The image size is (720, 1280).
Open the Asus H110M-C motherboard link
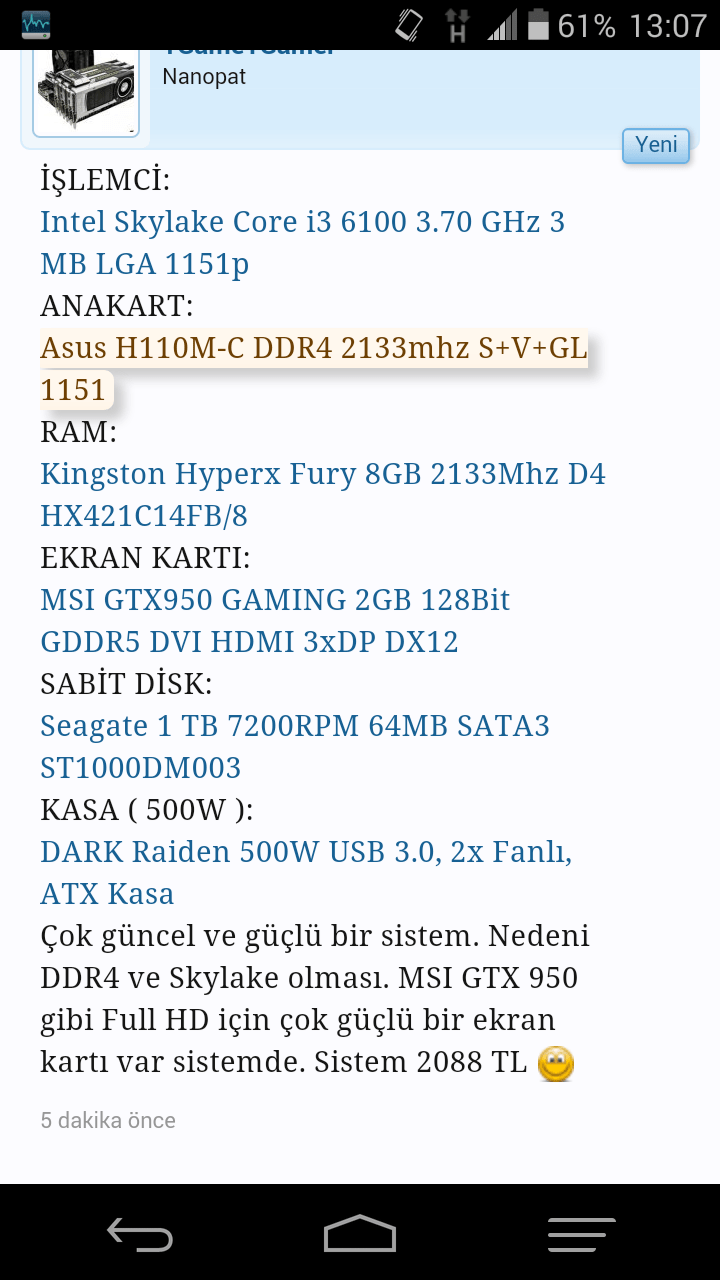312,349
